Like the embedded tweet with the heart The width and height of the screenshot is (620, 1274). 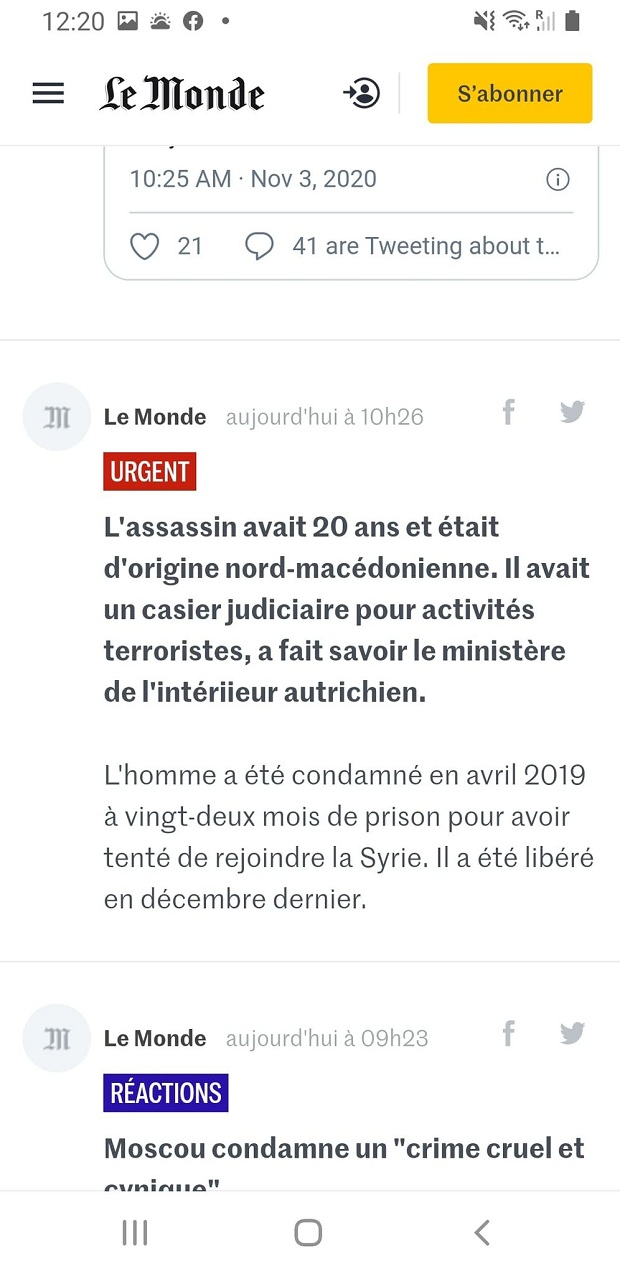tap(146, 246)
